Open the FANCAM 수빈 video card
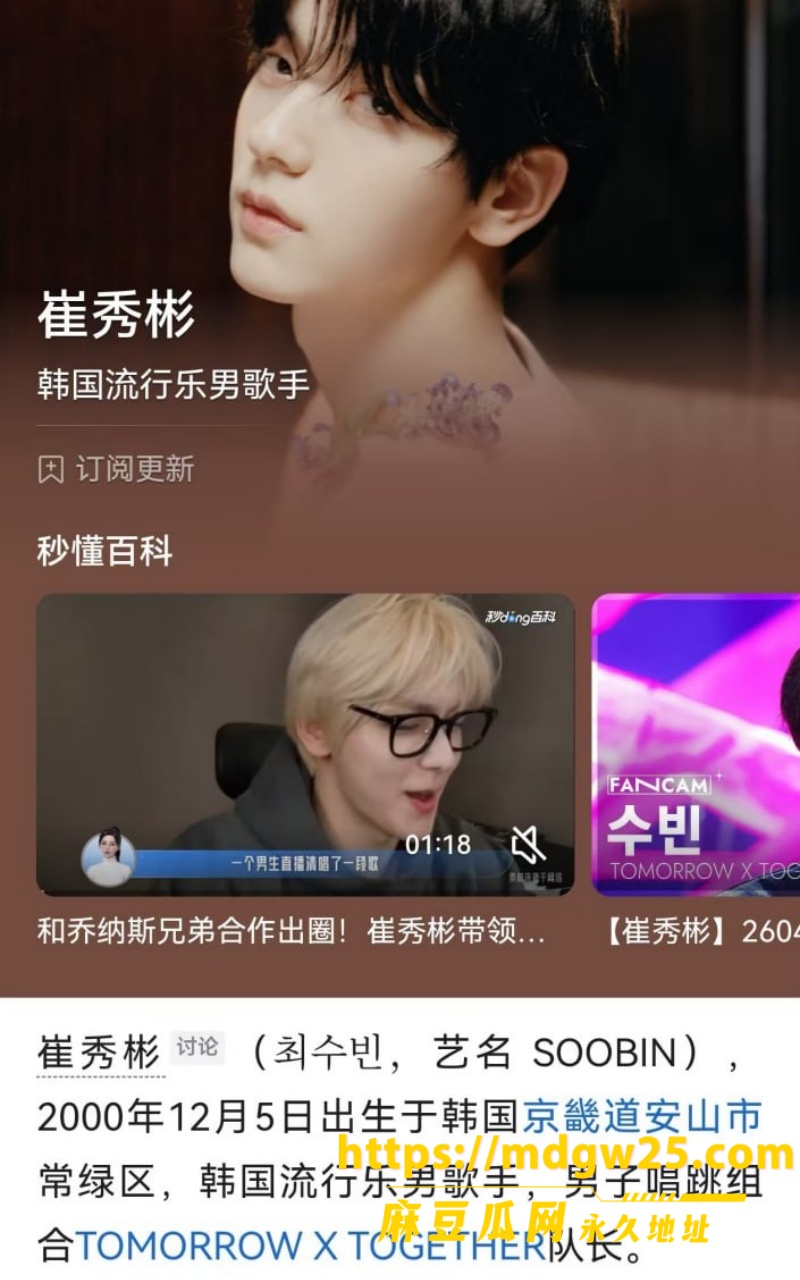Image resolution: width=800 pixels, height=1280 pixels. [696, 744]
